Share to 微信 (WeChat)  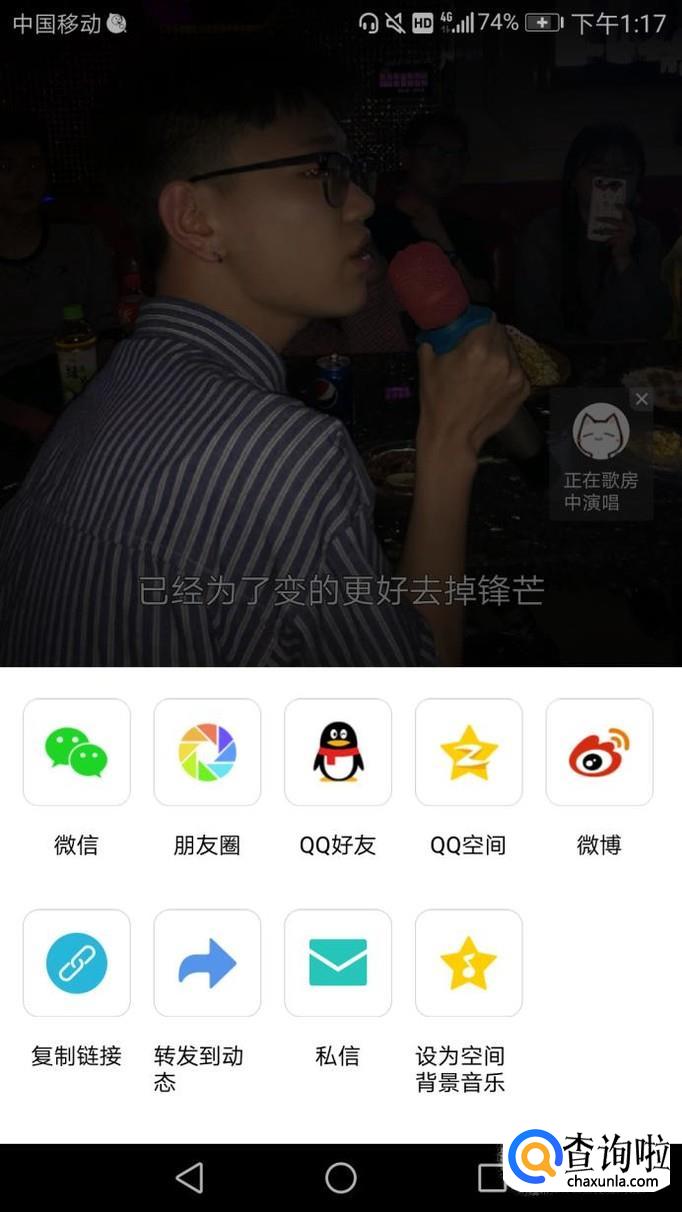click(x=76, y=752)
